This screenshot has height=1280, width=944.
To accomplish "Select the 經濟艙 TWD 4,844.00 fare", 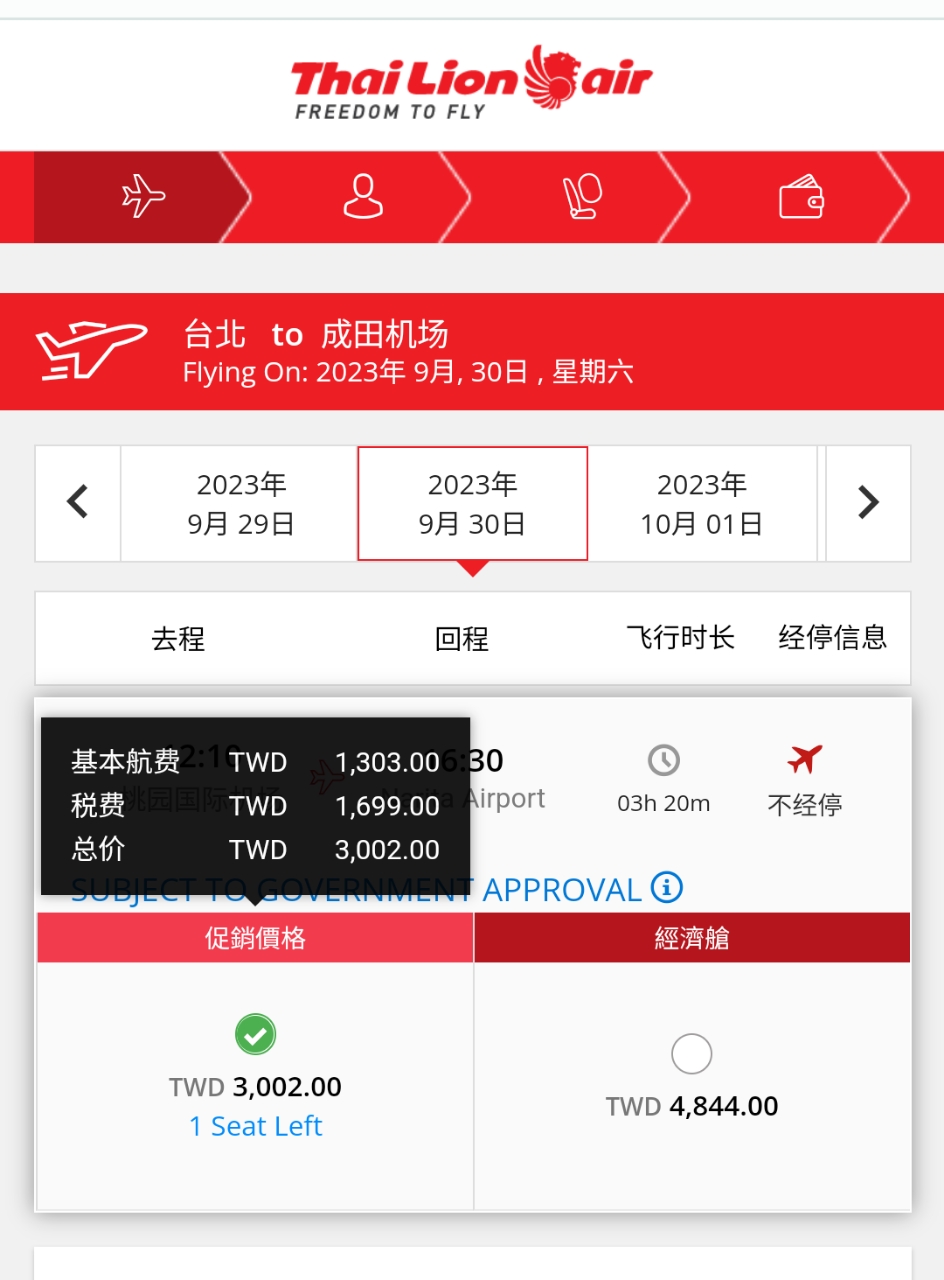I will (x=691, y=1054).
